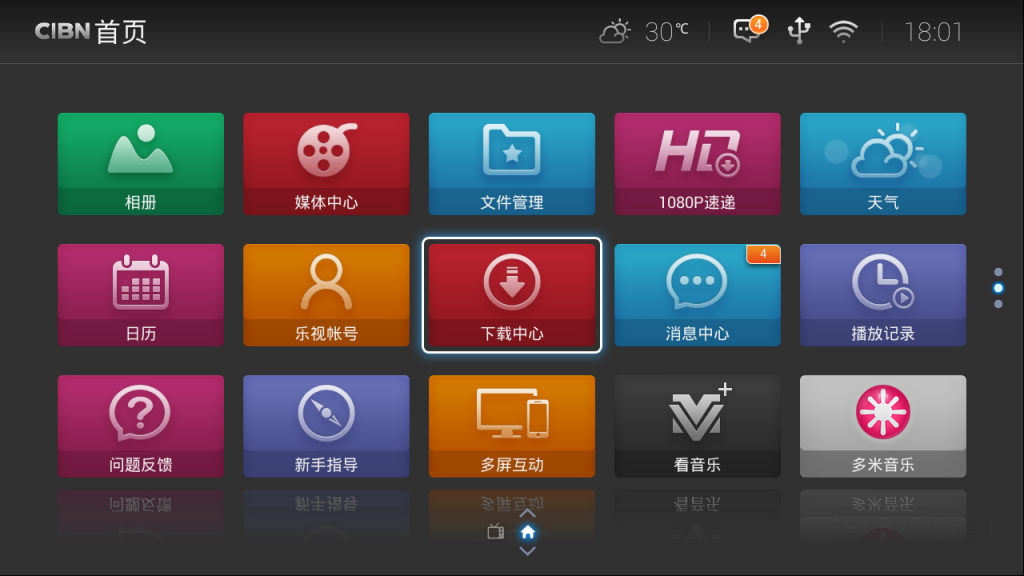Image resolution: width=1024 pixels, height=576 pixels.
Task: Open the 相册 album tile
Action: click(x=140, y=164)
